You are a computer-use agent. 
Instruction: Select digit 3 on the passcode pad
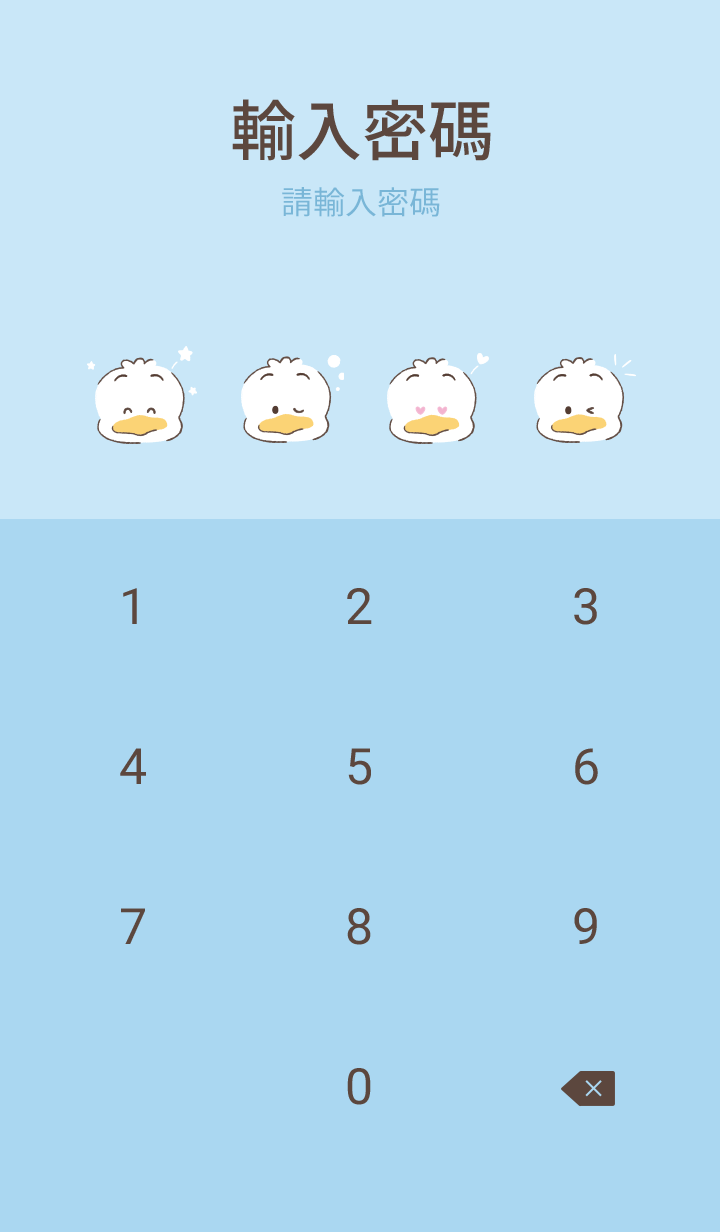click(586, 607)
